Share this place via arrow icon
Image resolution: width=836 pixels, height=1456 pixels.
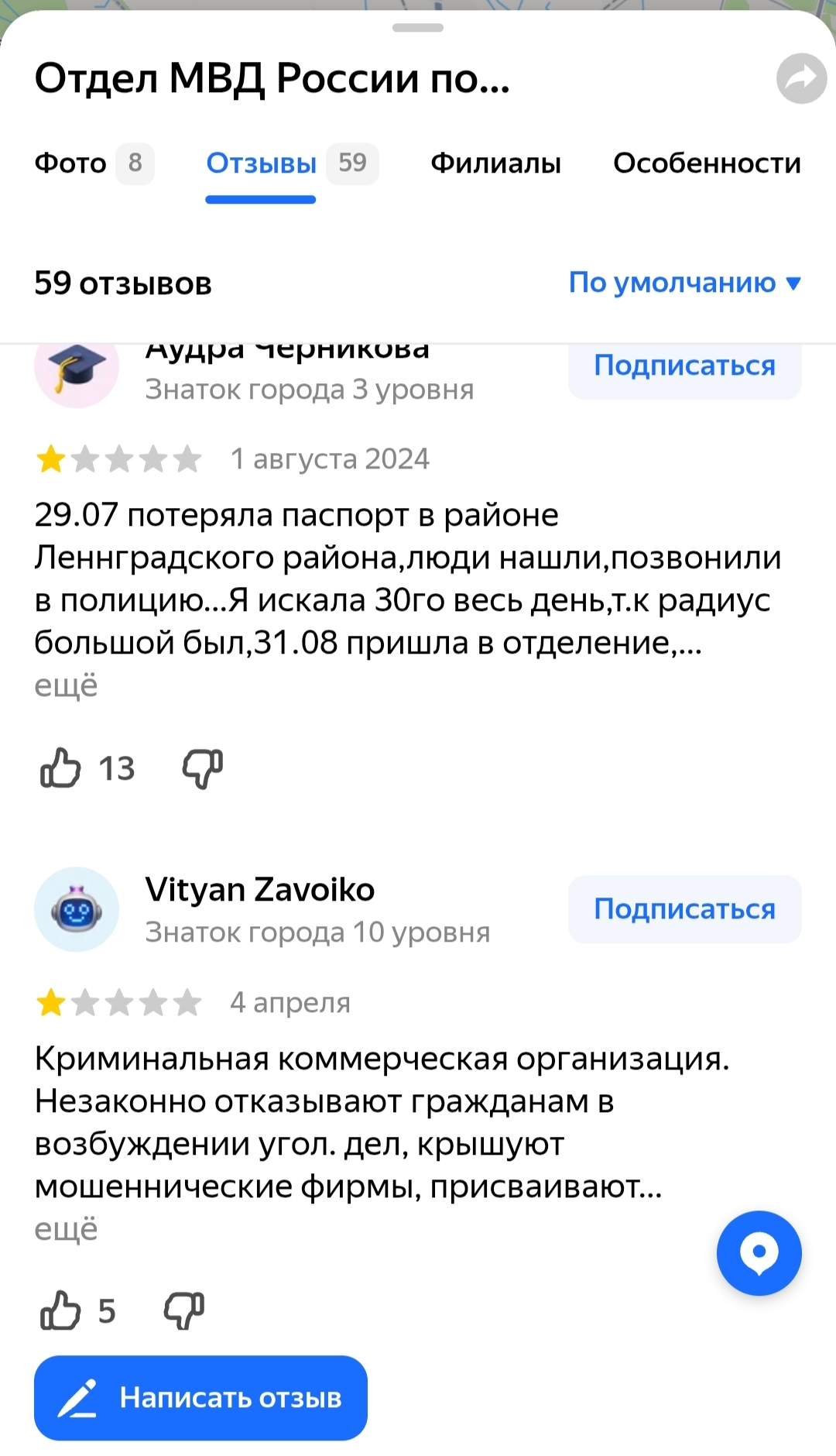[801, 78]
